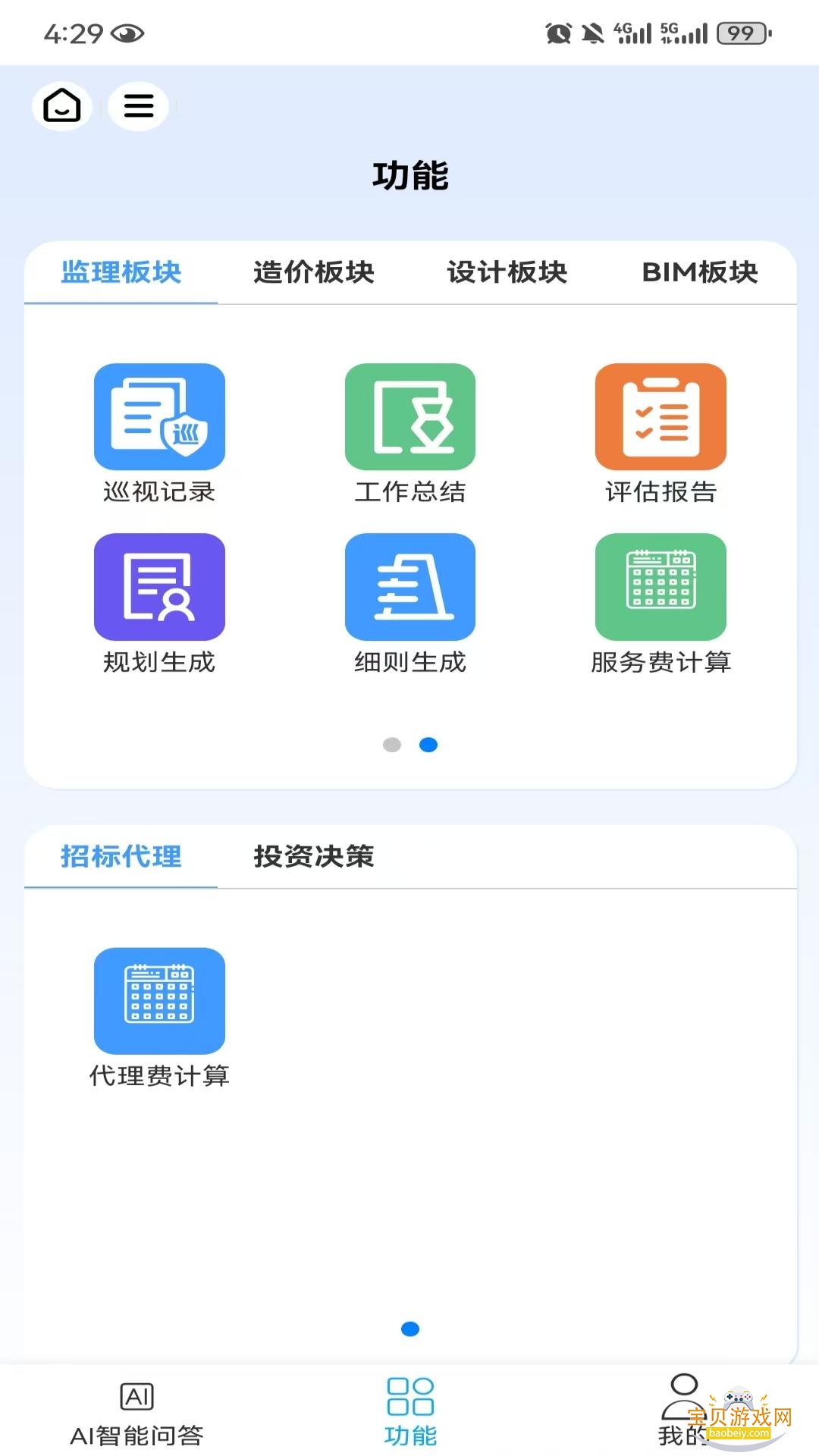Switch to the 造价板块 tab
819x1456 pixels.
click(x=314, y=272)
